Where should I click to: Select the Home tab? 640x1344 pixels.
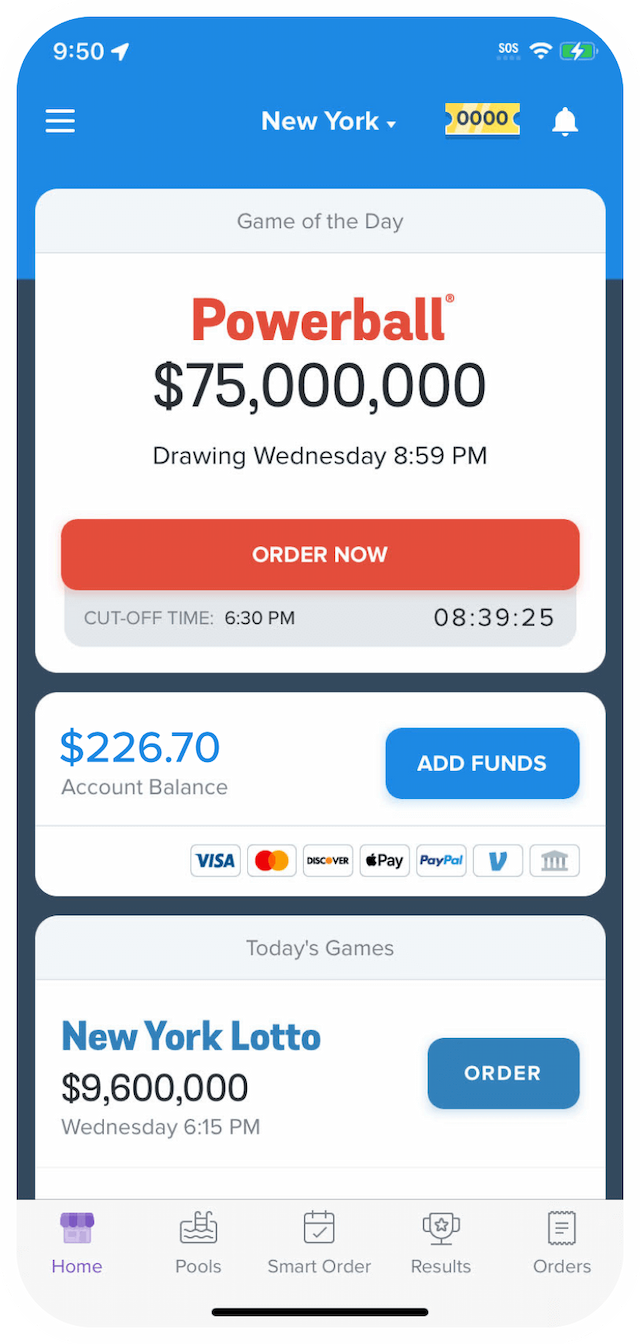coord(77,1242)
